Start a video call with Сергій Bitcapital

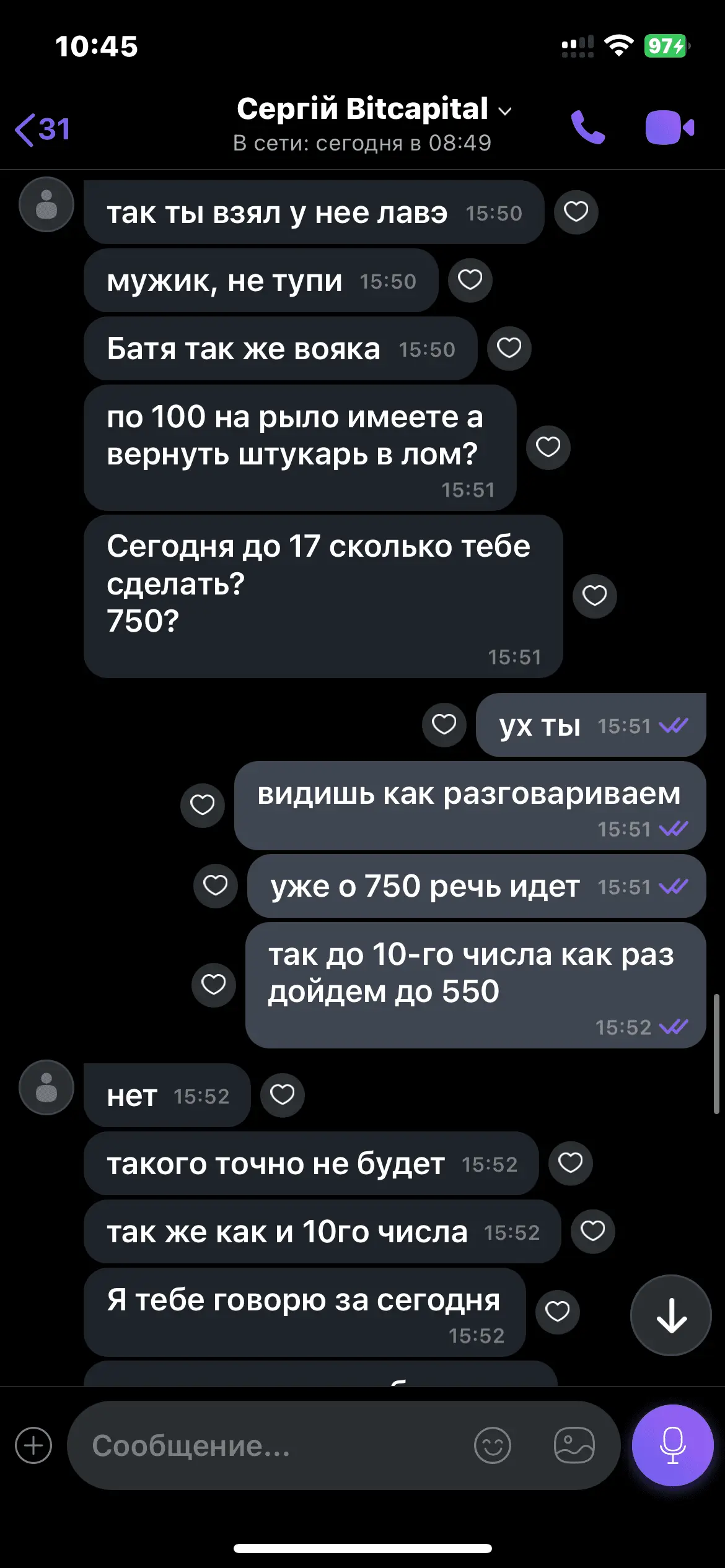click(669, 128)
